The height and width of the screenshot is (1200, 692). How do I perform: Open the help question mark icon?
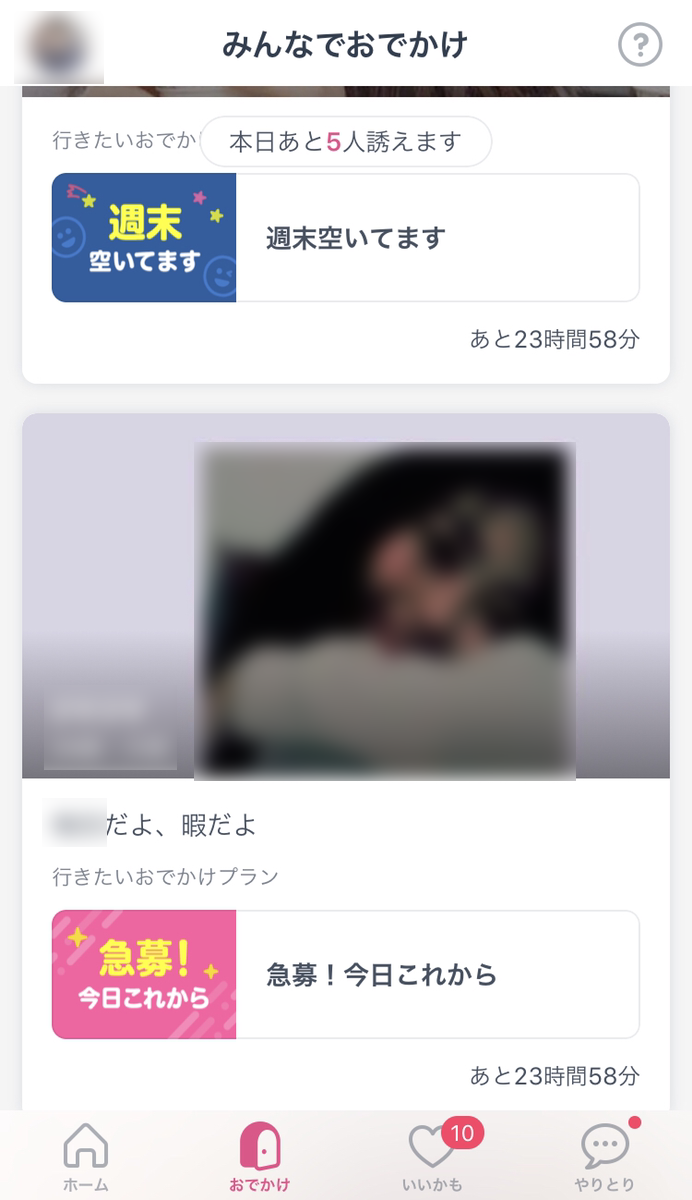click(640, 45)
